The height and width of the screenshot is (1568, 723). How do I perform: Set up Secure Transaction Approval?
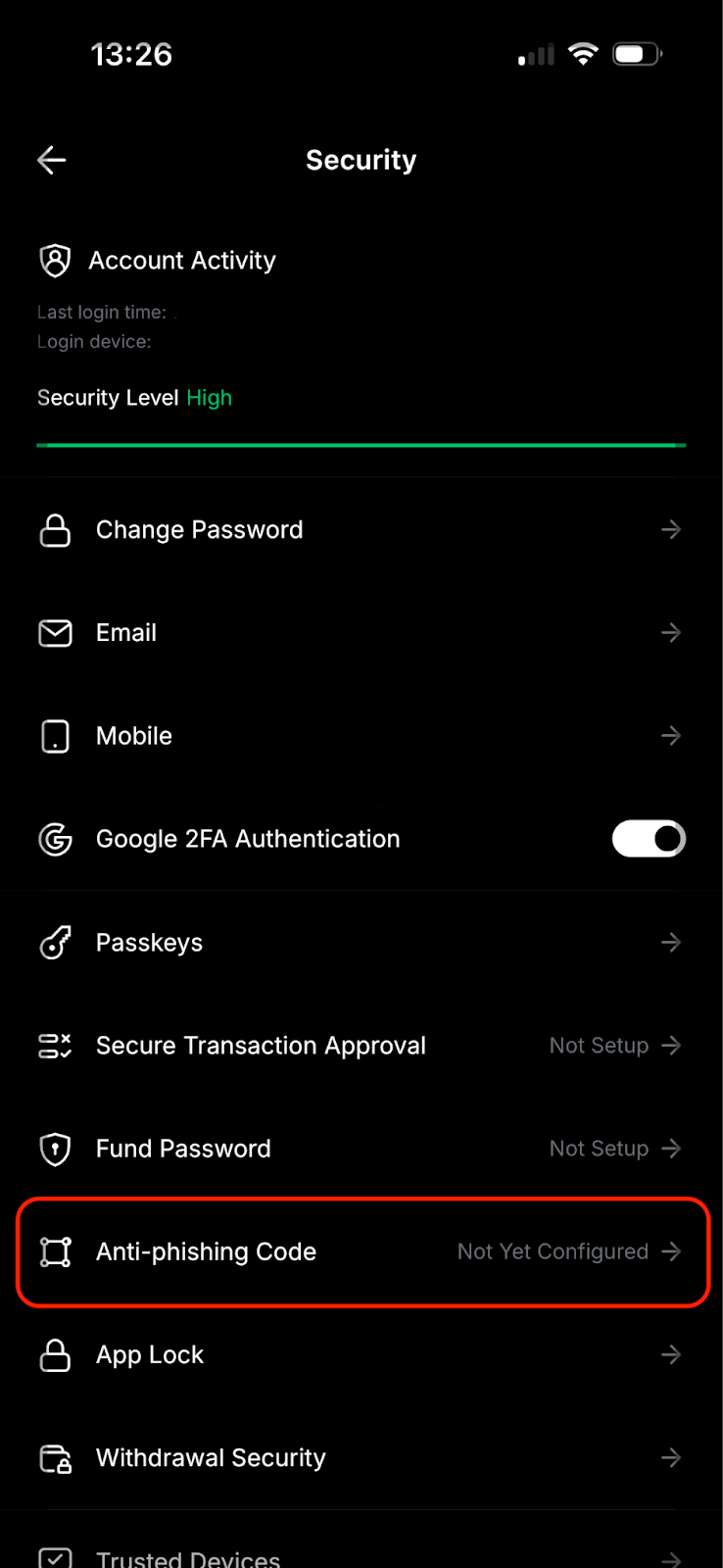pos(361,1046)
